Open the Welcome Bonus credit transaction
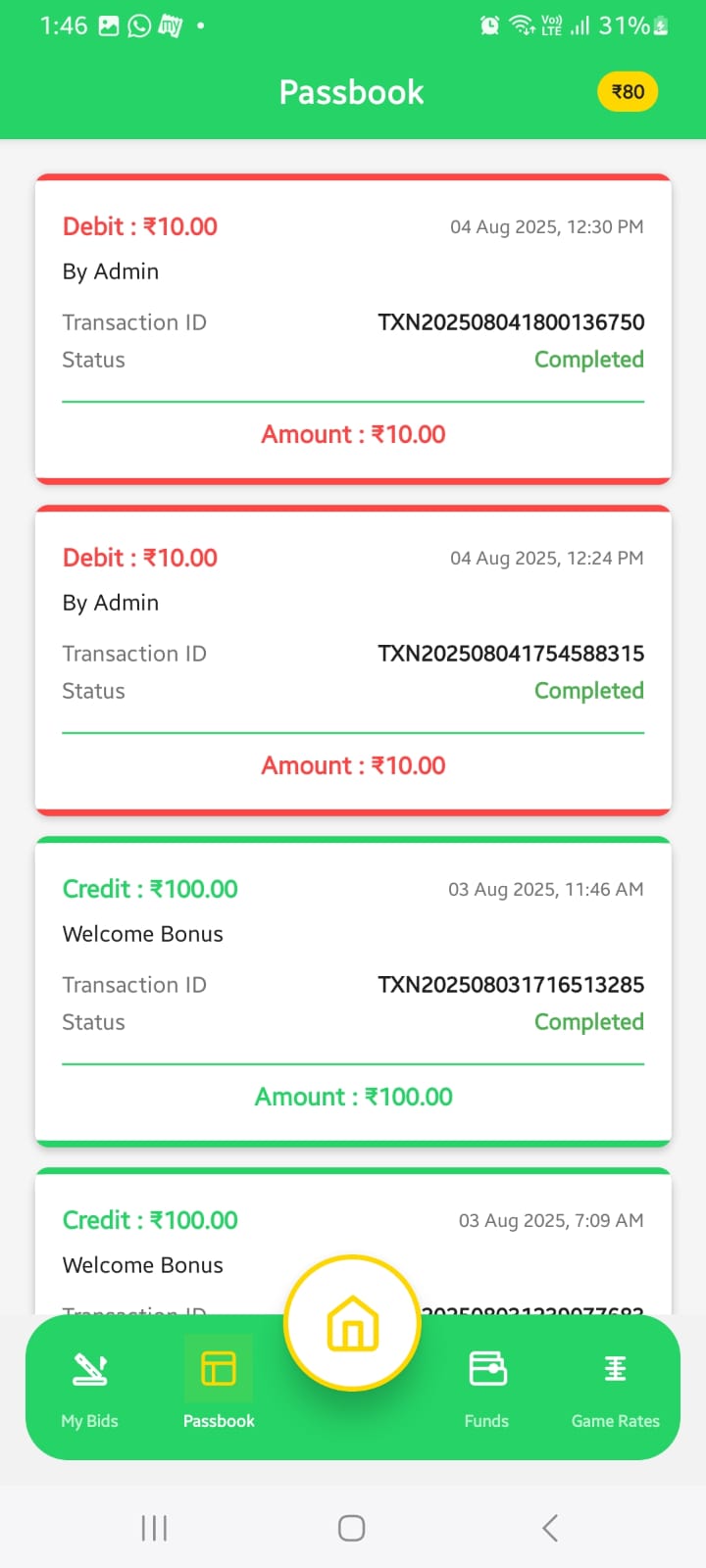This screenshot has width=706, height=1568. [x=353, y=990]
